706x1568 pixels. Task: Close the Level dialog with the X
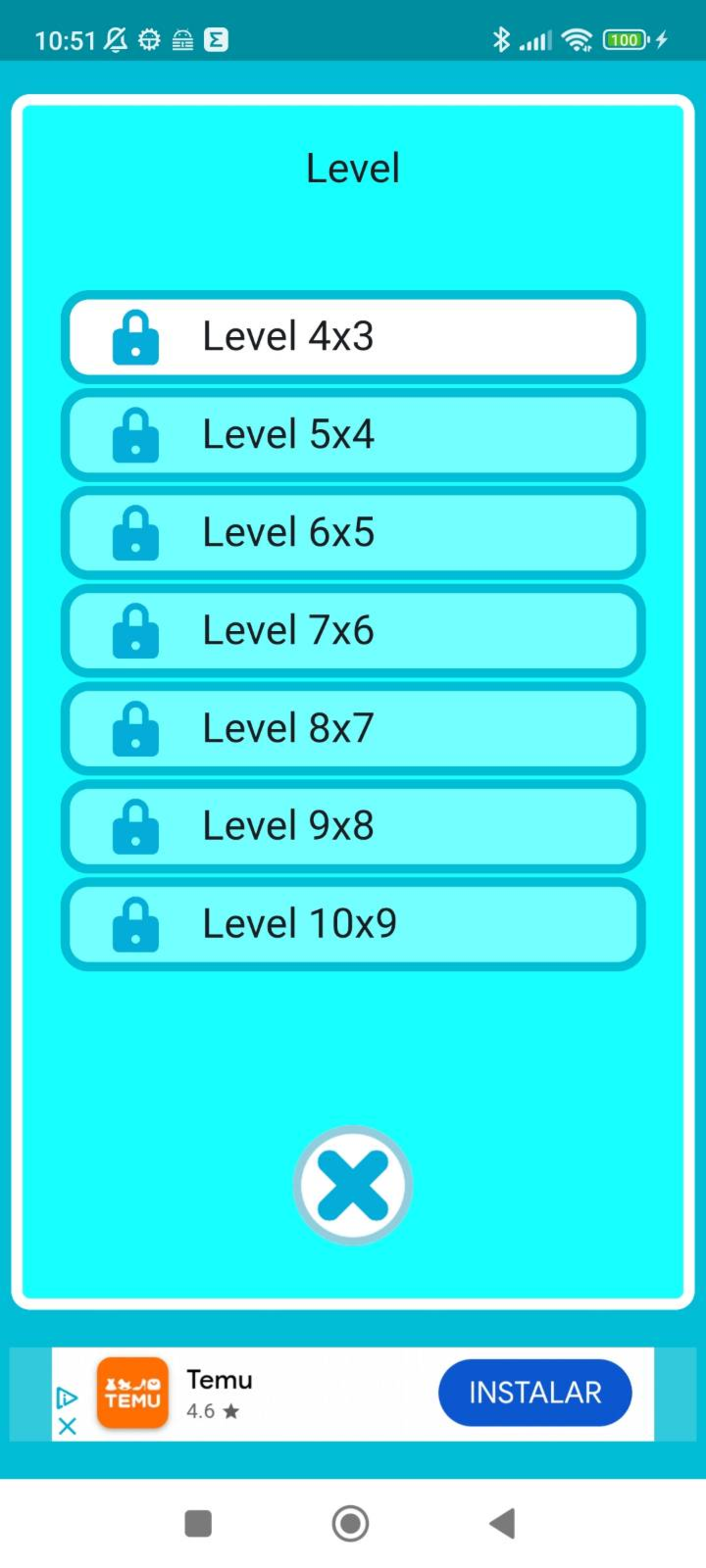pos(353,1186)
